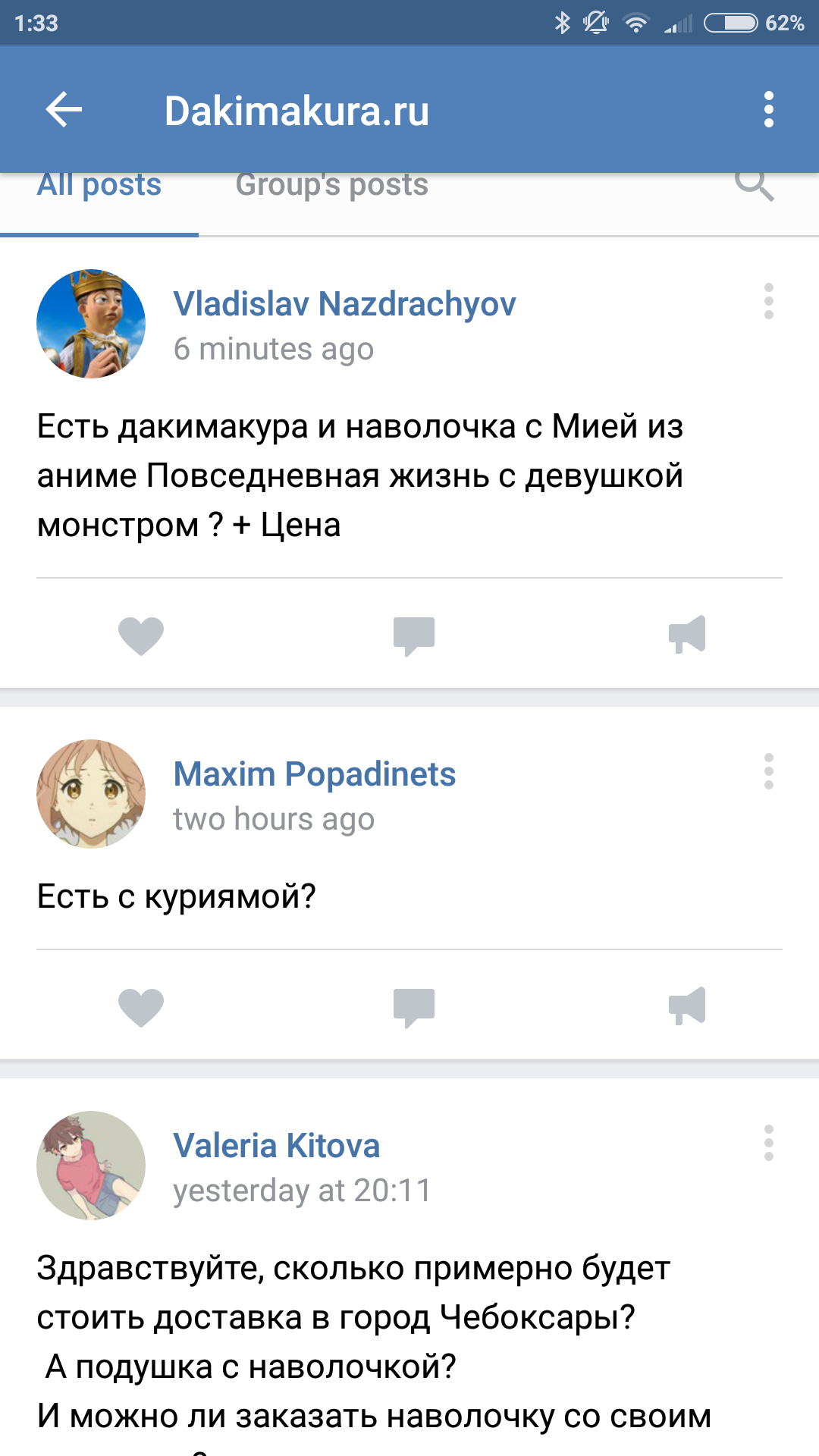Open options for Vladislav Nazdrachyov's post
Viewport: 819px width, 1456px height.
click(x=768, y=301)
